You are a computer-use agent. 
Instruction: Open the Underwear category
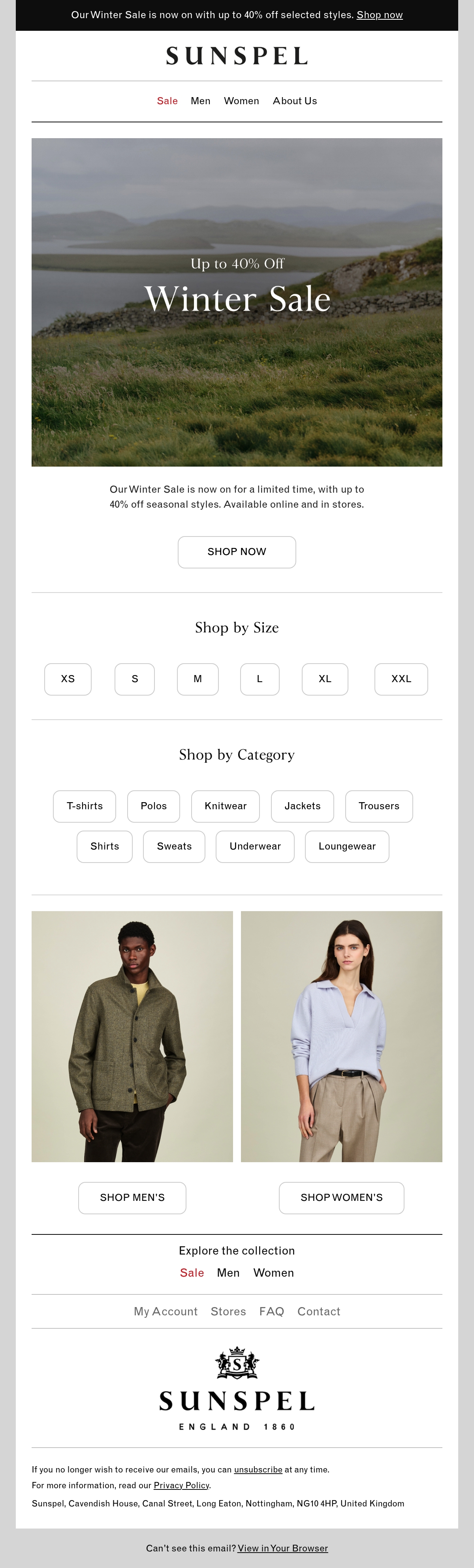(x=255, y=847)
